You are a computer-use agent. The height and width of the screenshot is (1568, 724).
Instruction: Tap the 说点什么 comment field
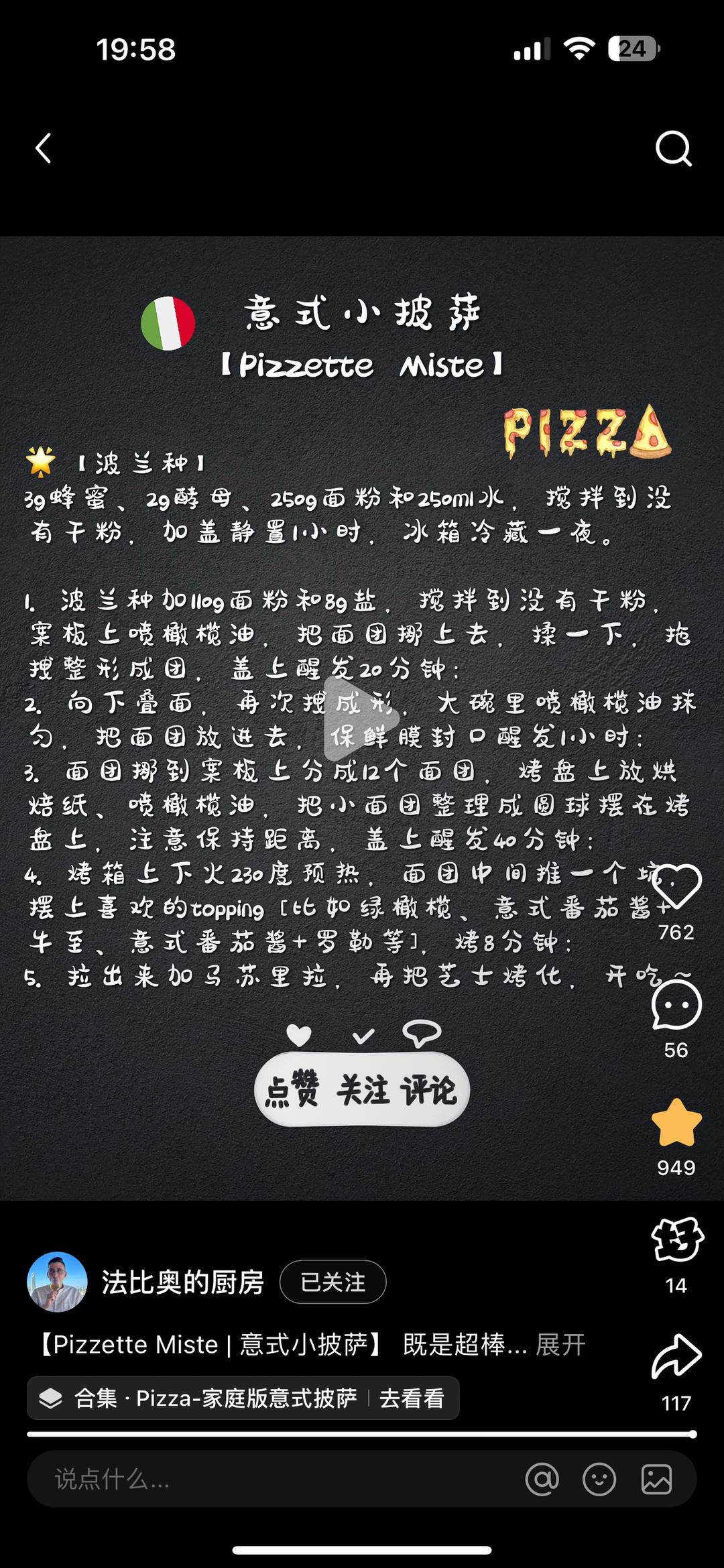pyautogui.click(x=268, y=1479)
